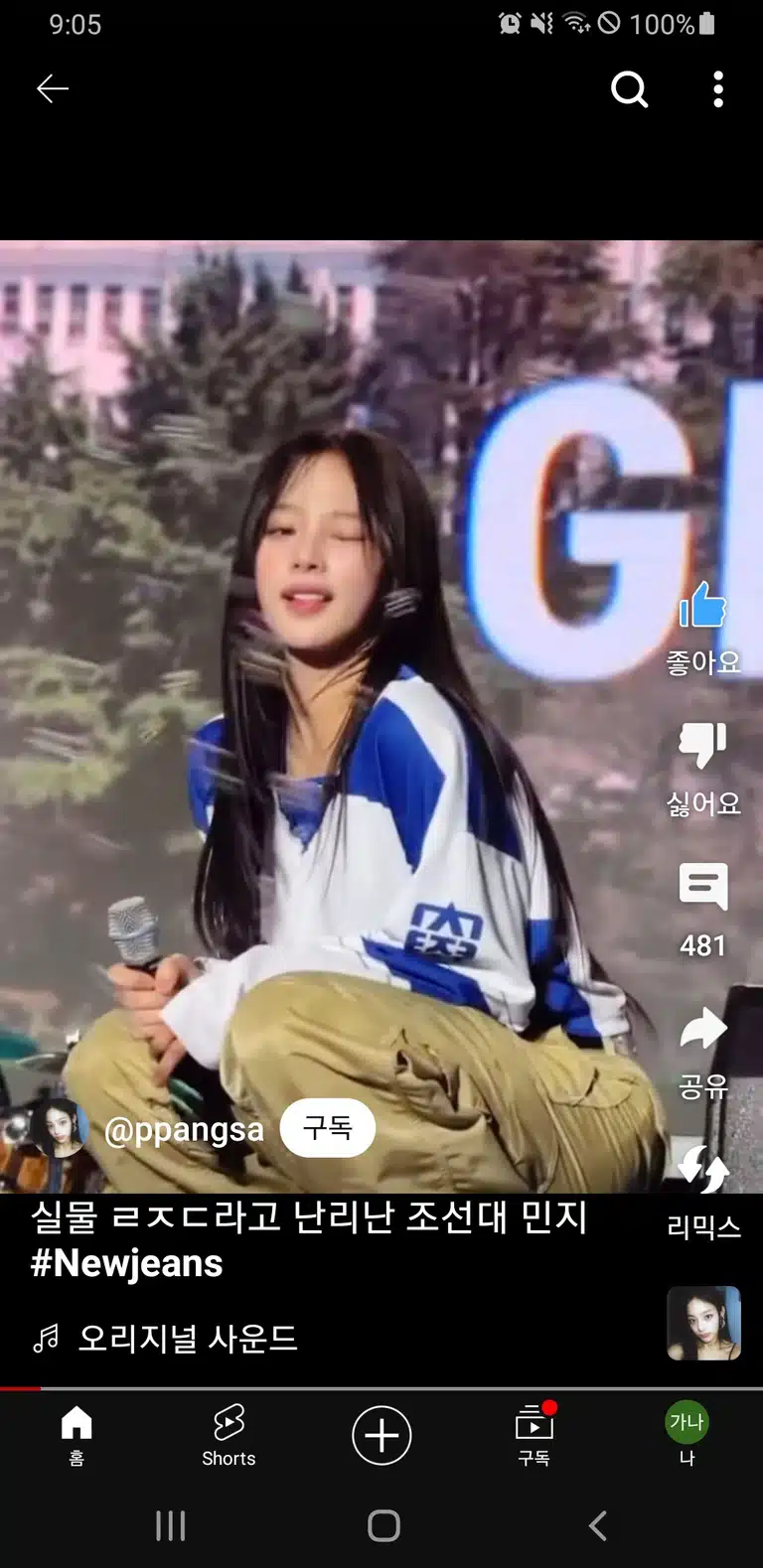This screenshot has width=763, height=1568.
Task: Switch to the 구독 tab
Action: tap(534, 1436)
